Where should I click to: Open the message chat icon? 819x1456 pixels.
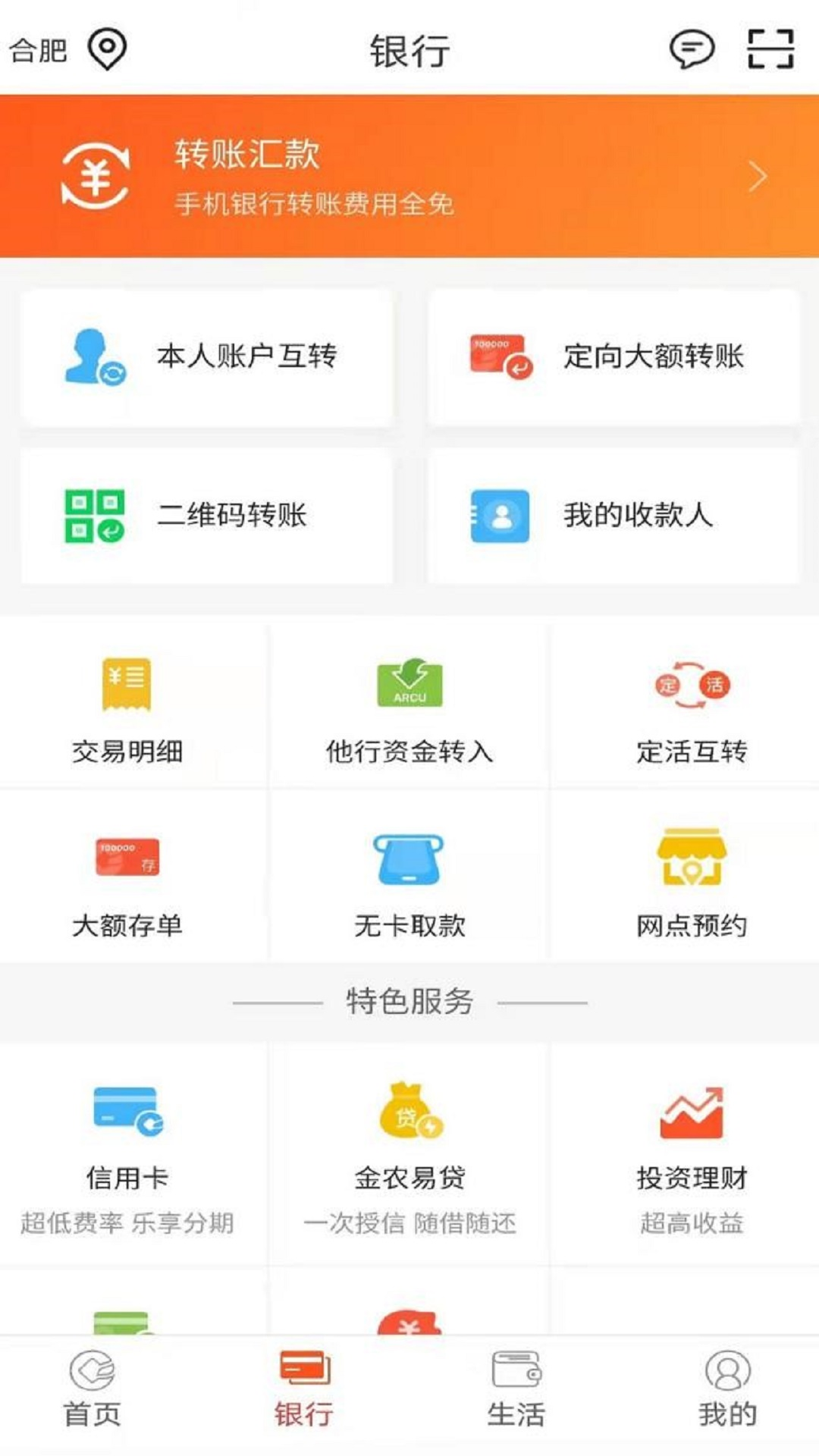point(691,50)
